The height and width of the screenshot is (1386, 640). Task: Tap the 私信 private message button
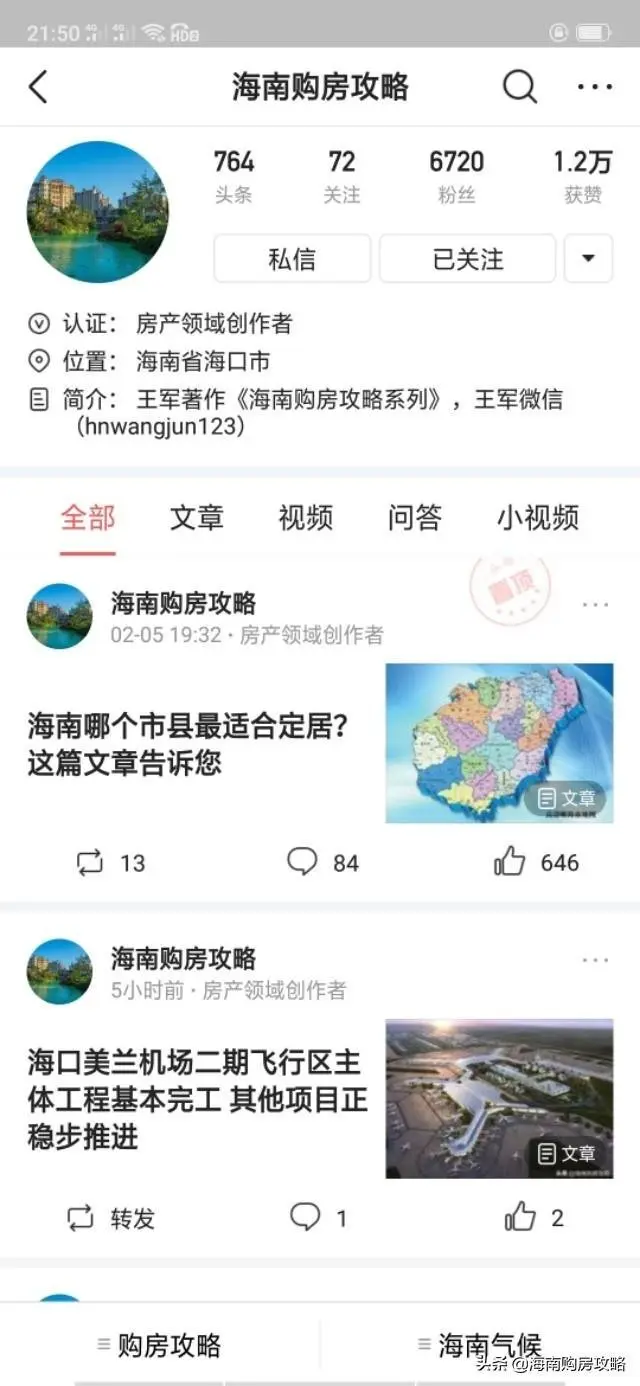coord(292,259)
